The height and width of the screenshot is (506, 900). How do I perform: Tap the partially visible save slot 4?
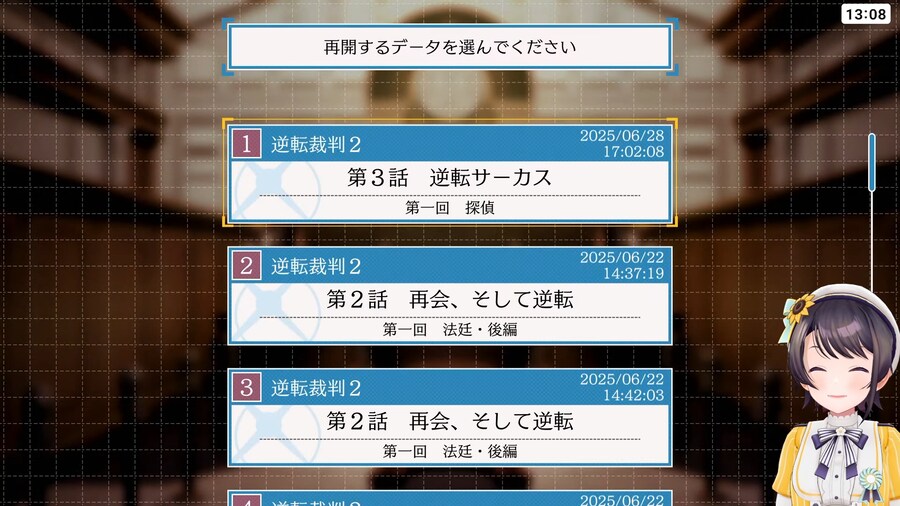(449, 498)
